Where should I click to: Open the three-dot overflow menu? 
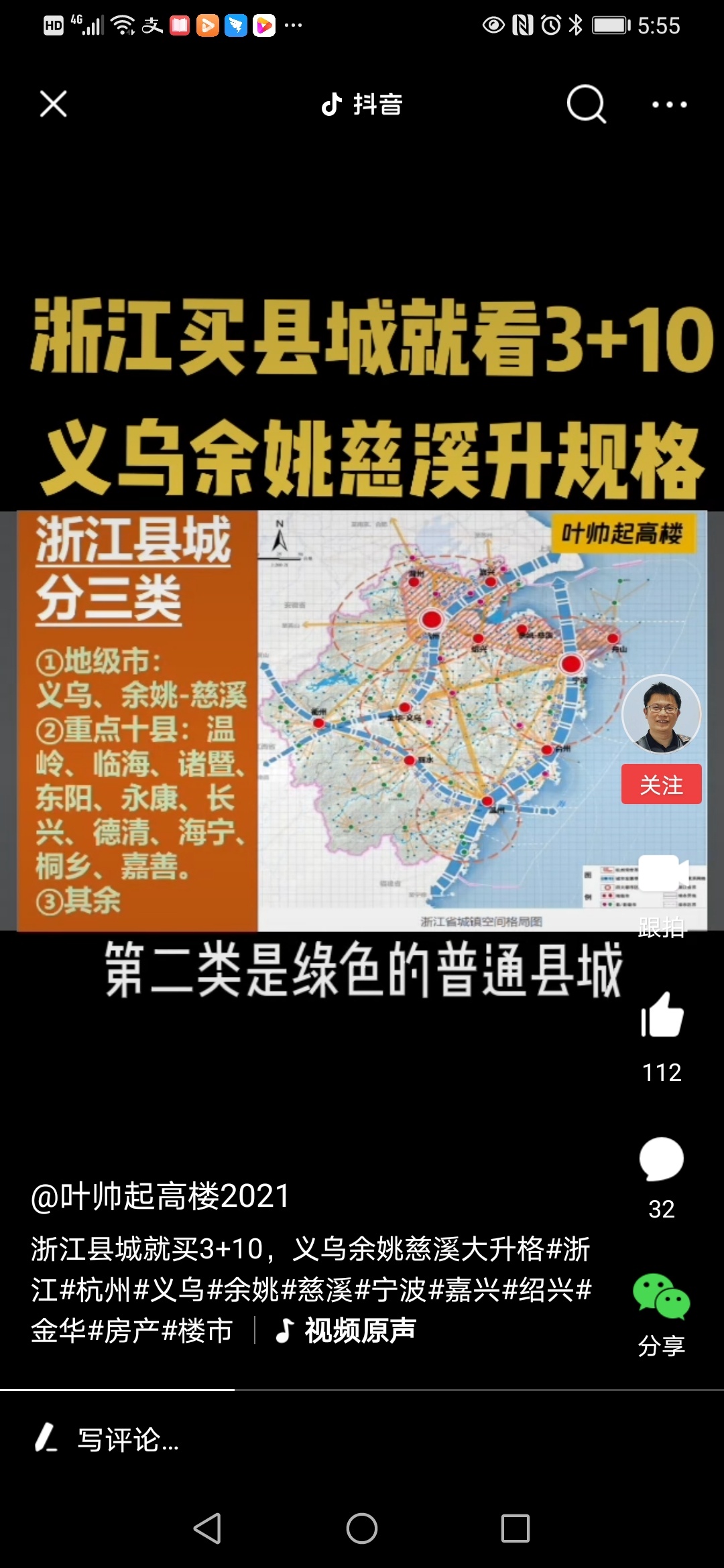pyautogui.click(x=669, y=105)
